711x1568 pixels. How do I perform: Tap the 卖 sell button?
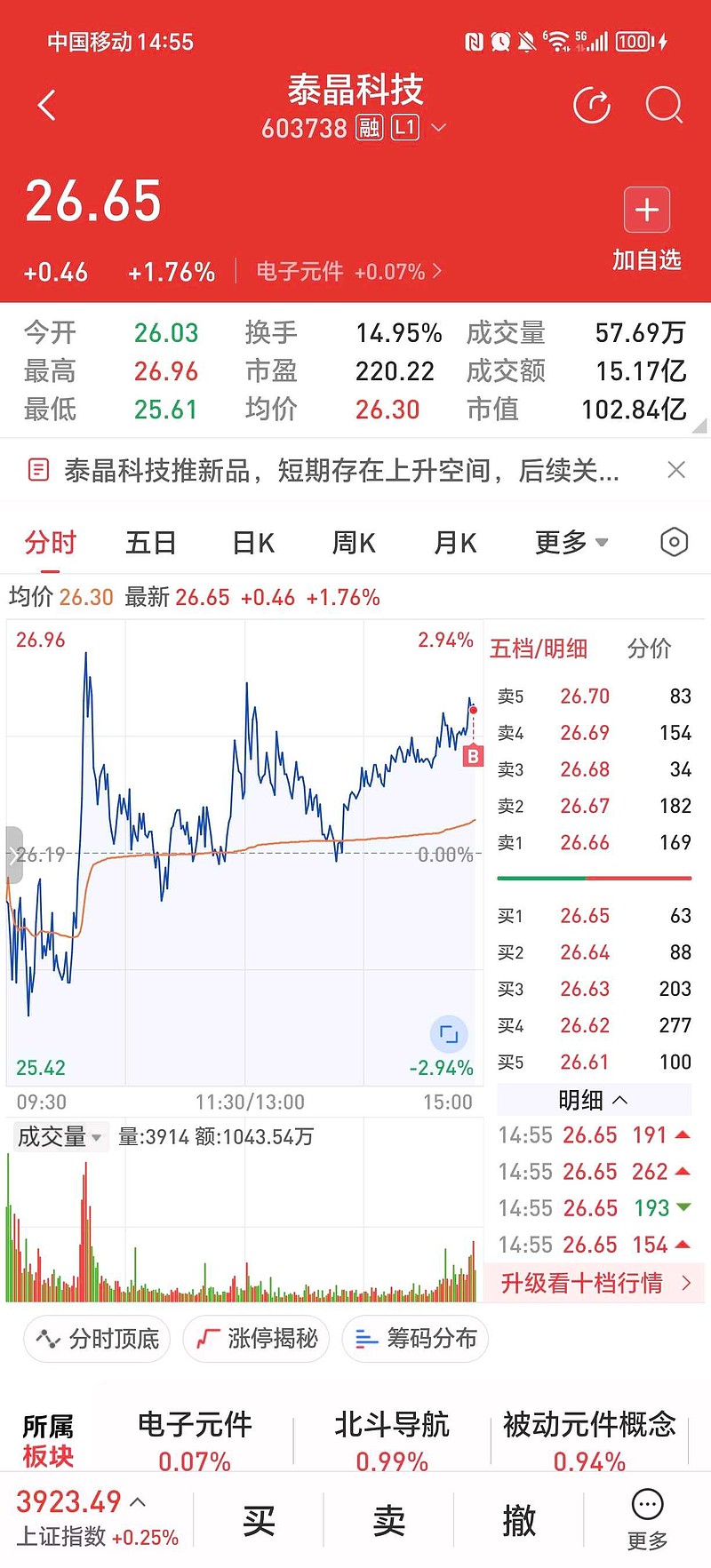pos(388,1521)
